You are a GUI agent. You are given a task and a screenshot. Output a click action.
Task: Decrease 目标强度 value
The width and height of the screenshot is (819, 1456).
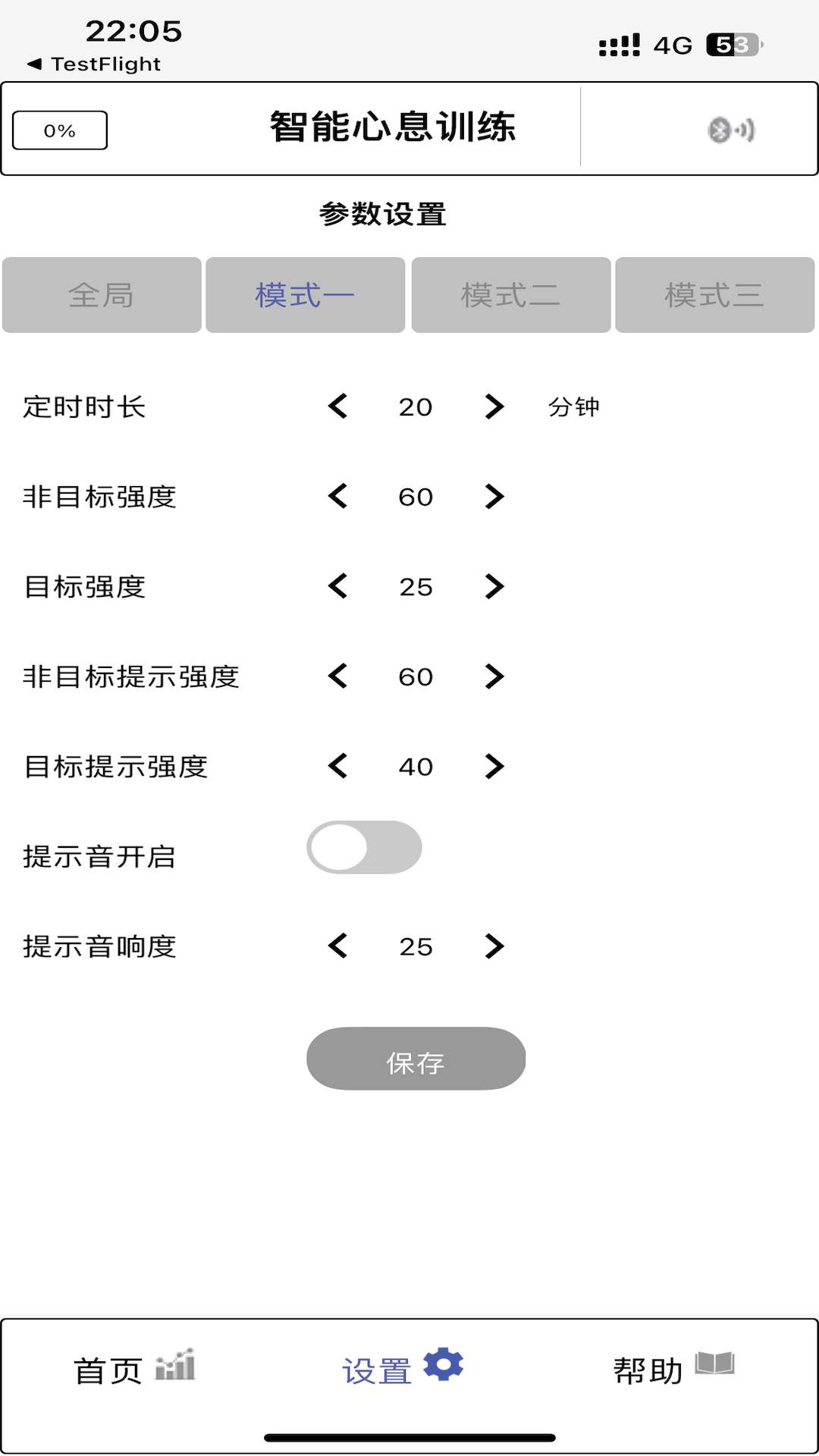click(338, 586)
